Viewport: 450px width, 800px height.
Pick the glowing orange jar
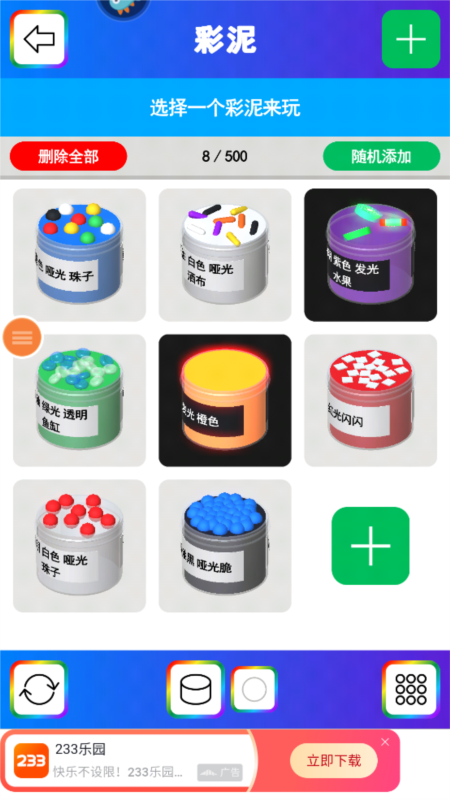point(225,401)
